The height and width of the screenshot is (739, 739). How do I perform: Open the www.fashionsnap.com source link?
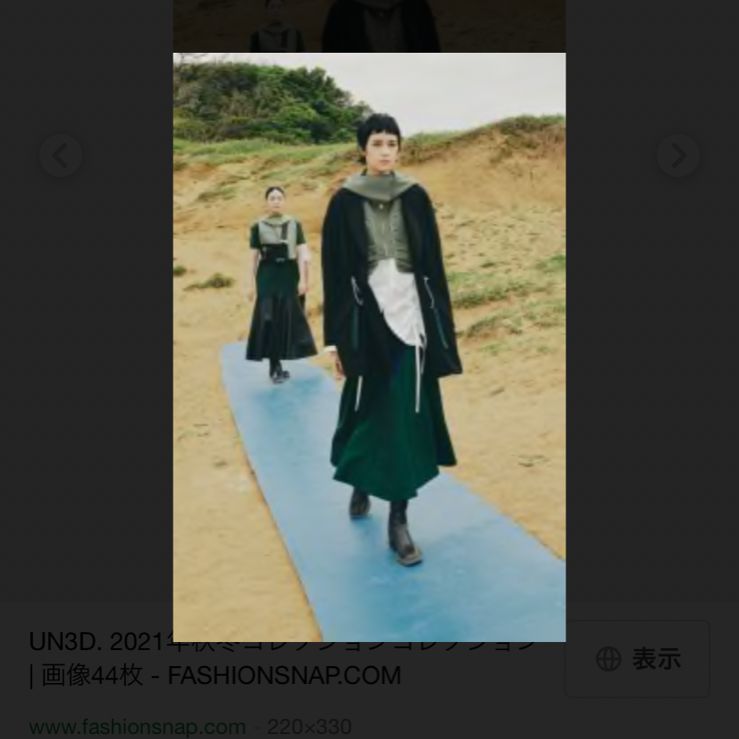137,726
